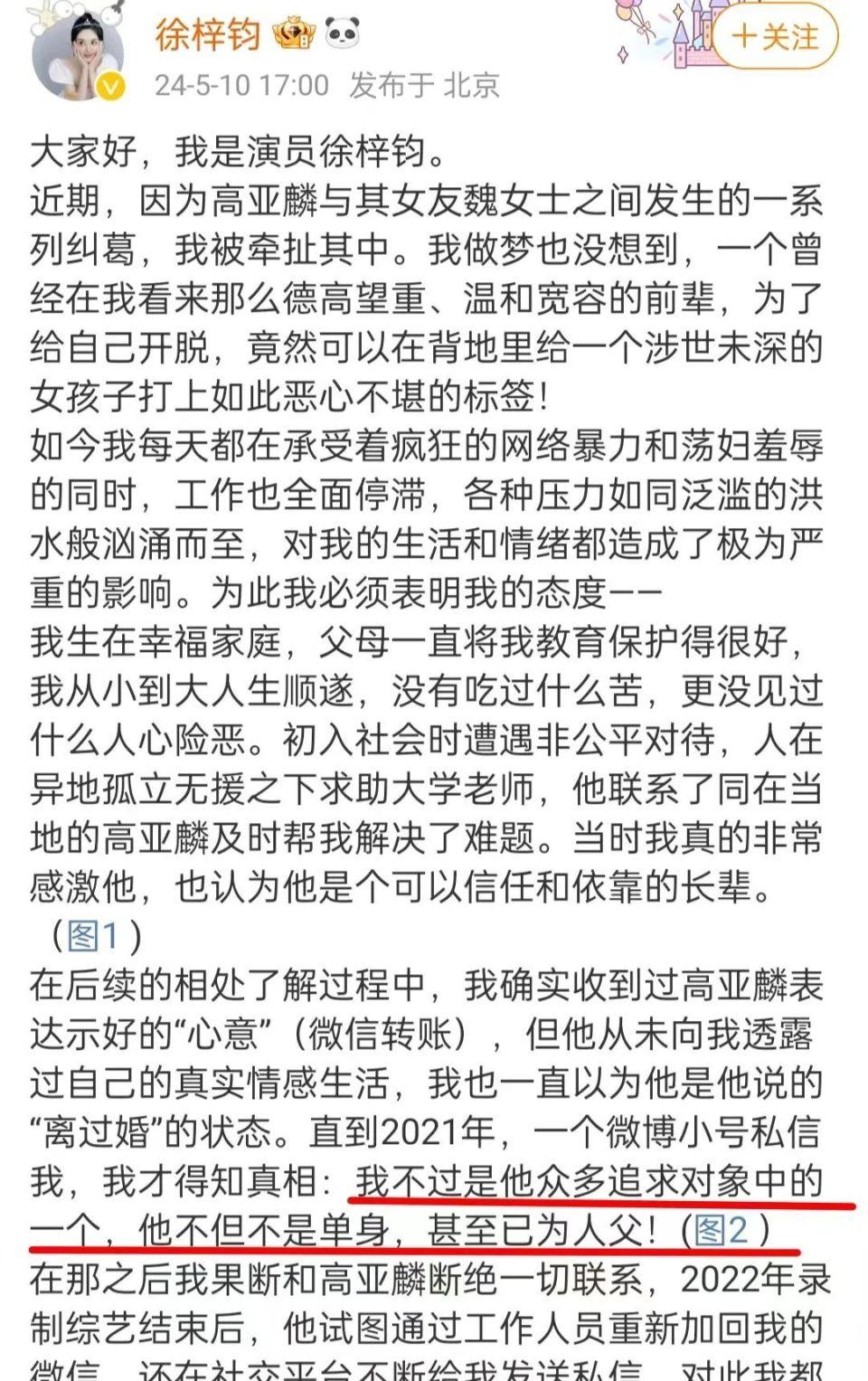
Task: Open the 图1 image link
Action: 94,936
